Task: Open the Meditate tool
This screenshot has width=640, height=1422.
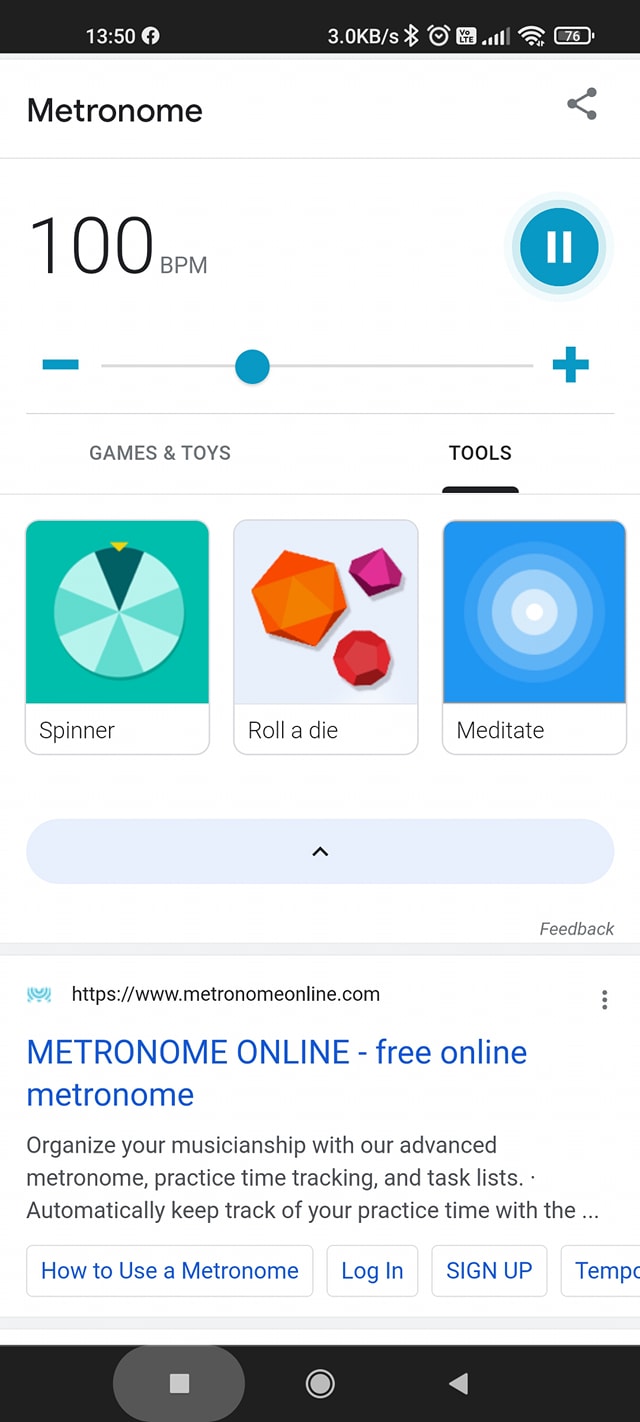Action: (x=534, y=636)
